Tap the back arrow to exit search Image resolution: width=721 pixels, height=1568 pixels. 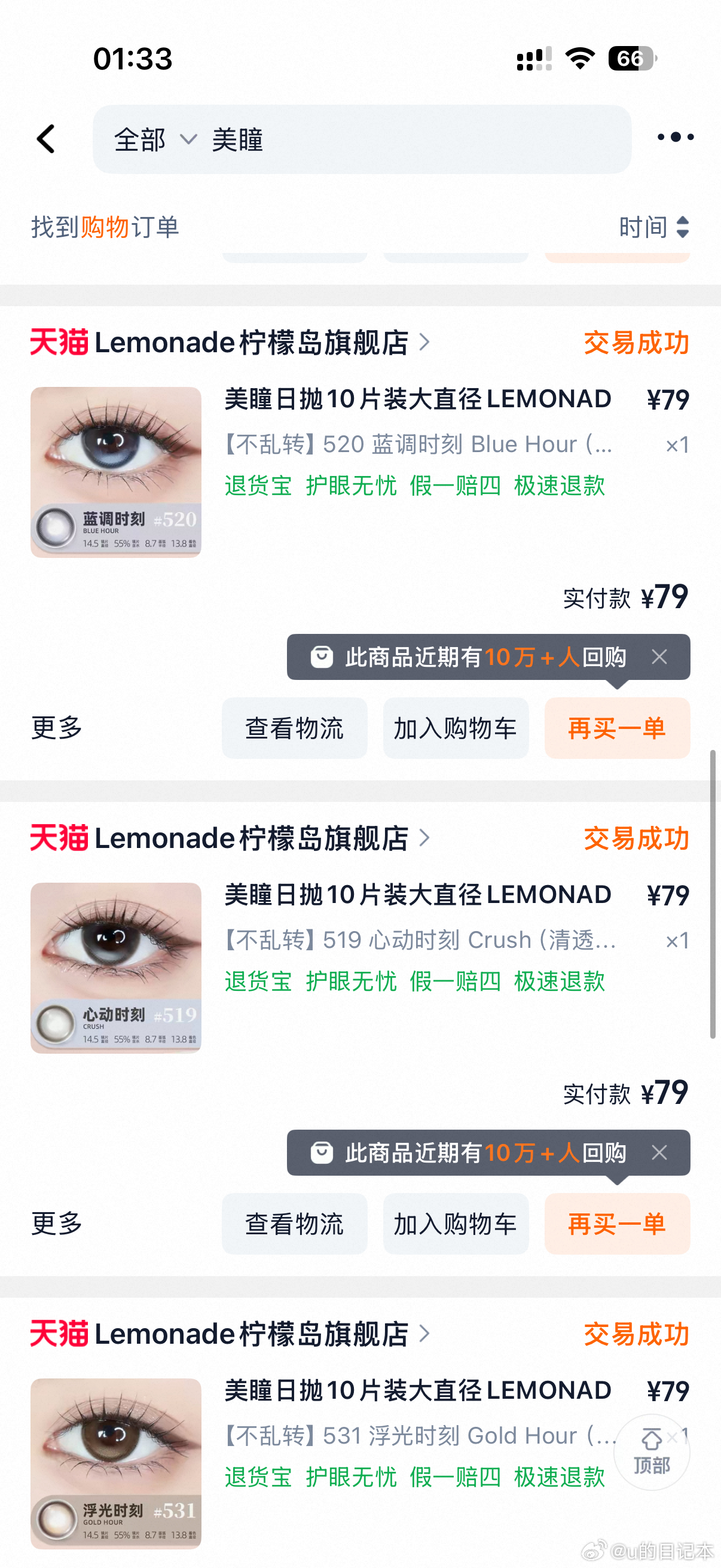[x=45, y=139]
